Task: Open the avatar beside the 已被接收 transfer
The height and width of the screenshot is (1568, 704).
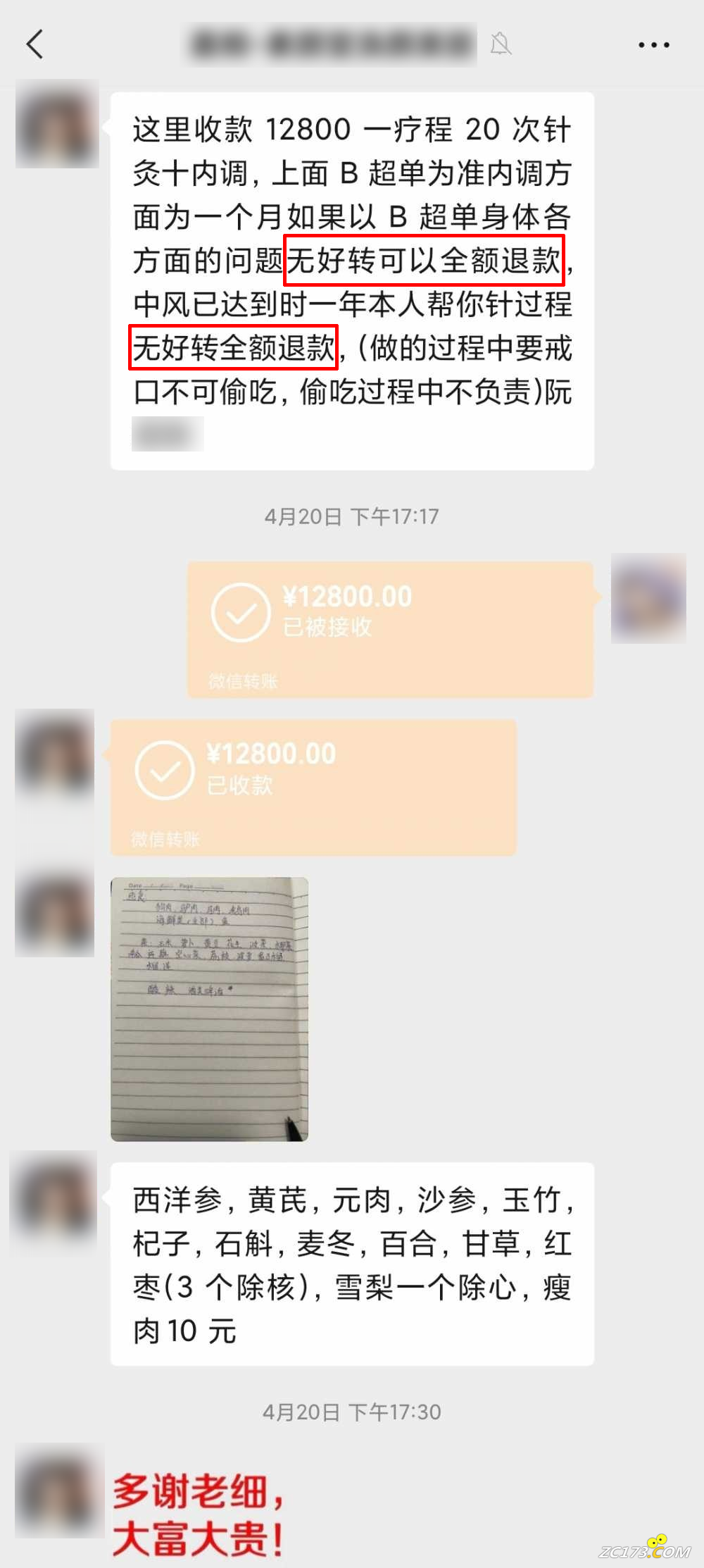Action: [x=648, y=598]
